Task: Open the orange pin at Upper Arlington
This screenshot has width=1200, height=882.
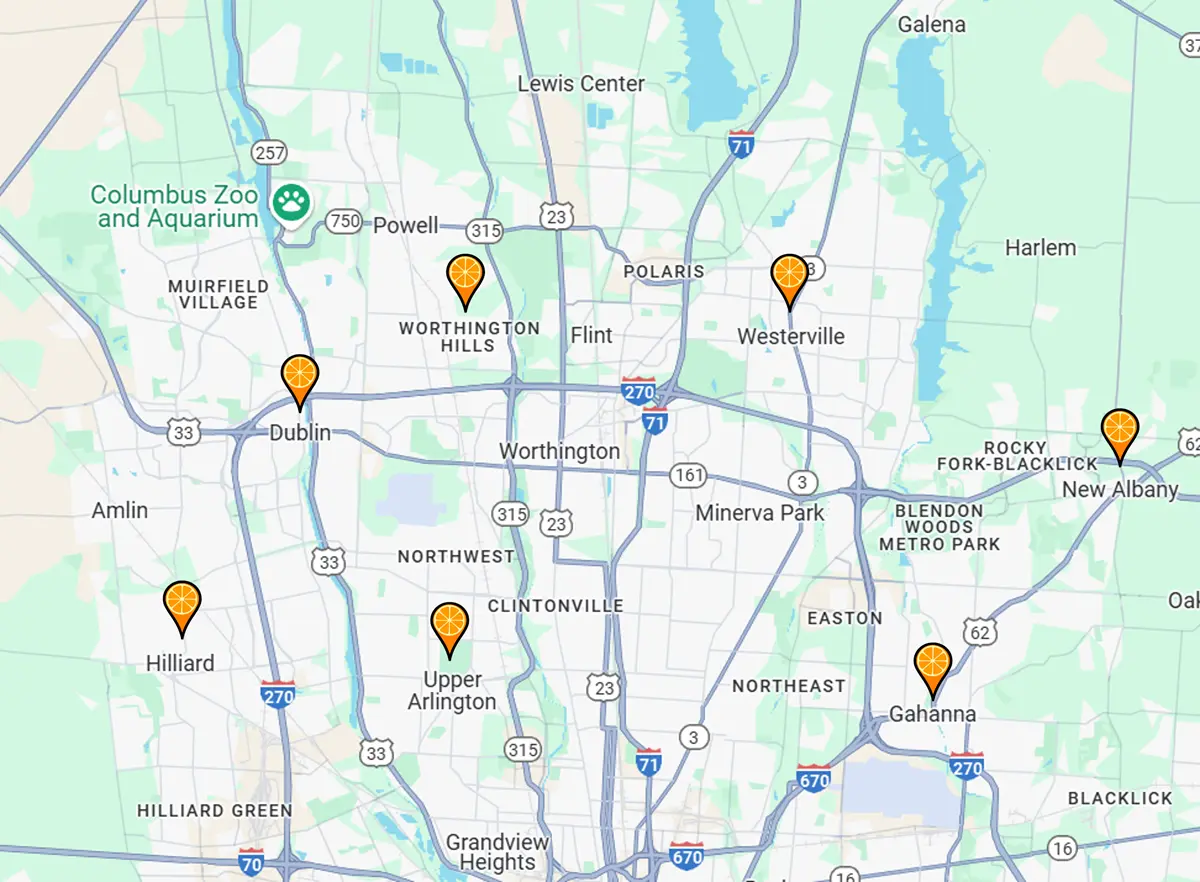Action: point(449,624)
